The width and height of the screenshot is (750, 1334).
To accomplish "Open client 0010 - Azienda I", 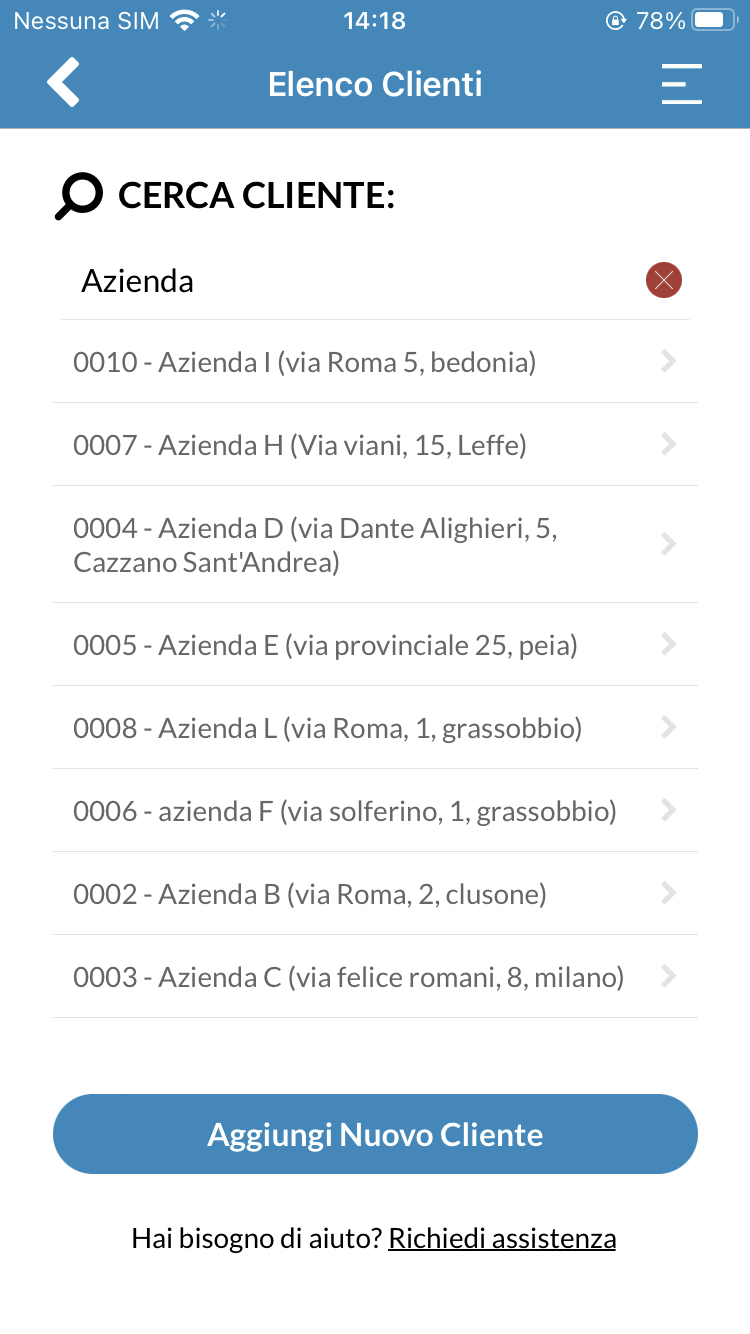I will coord(375,362).
